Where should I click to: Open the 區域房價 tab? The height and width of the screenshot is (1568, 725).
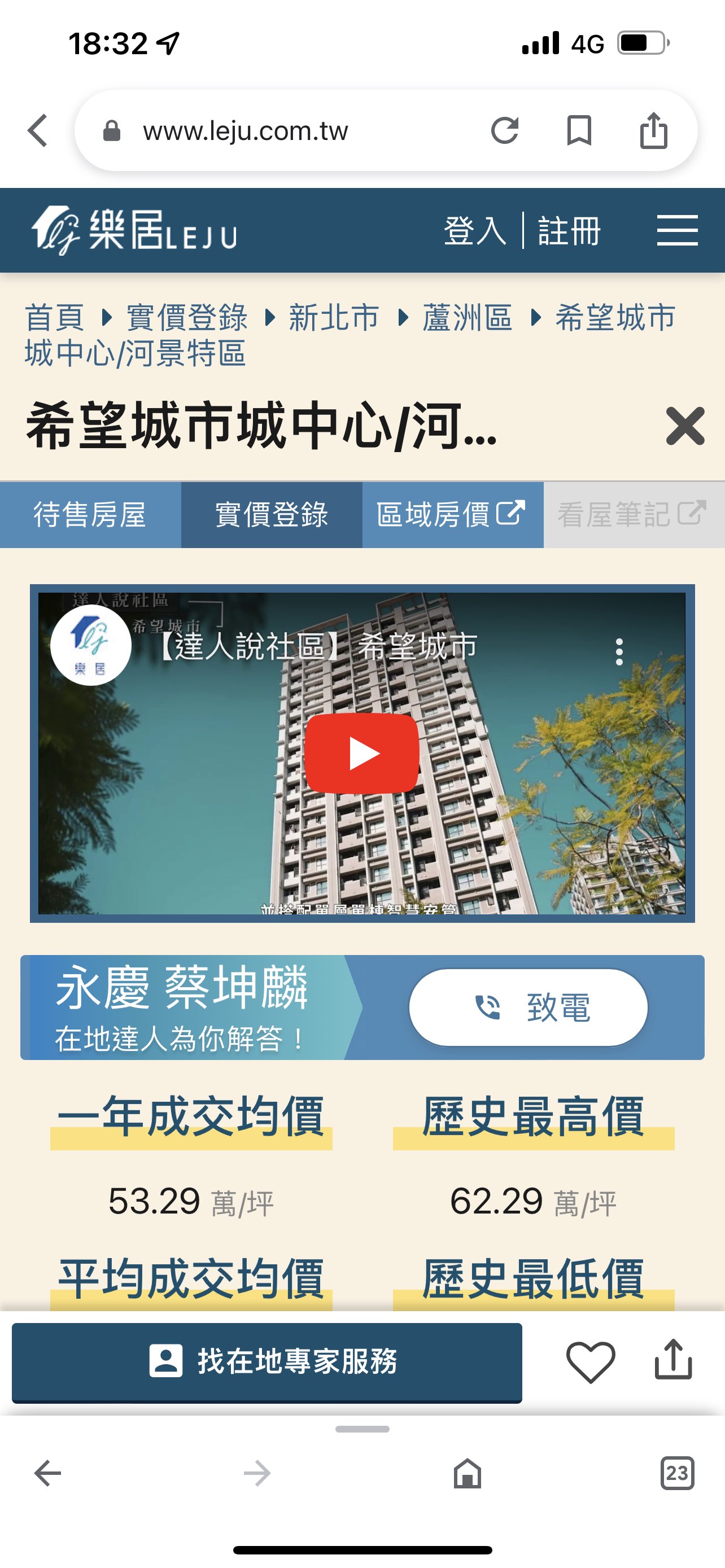point(452,514)
